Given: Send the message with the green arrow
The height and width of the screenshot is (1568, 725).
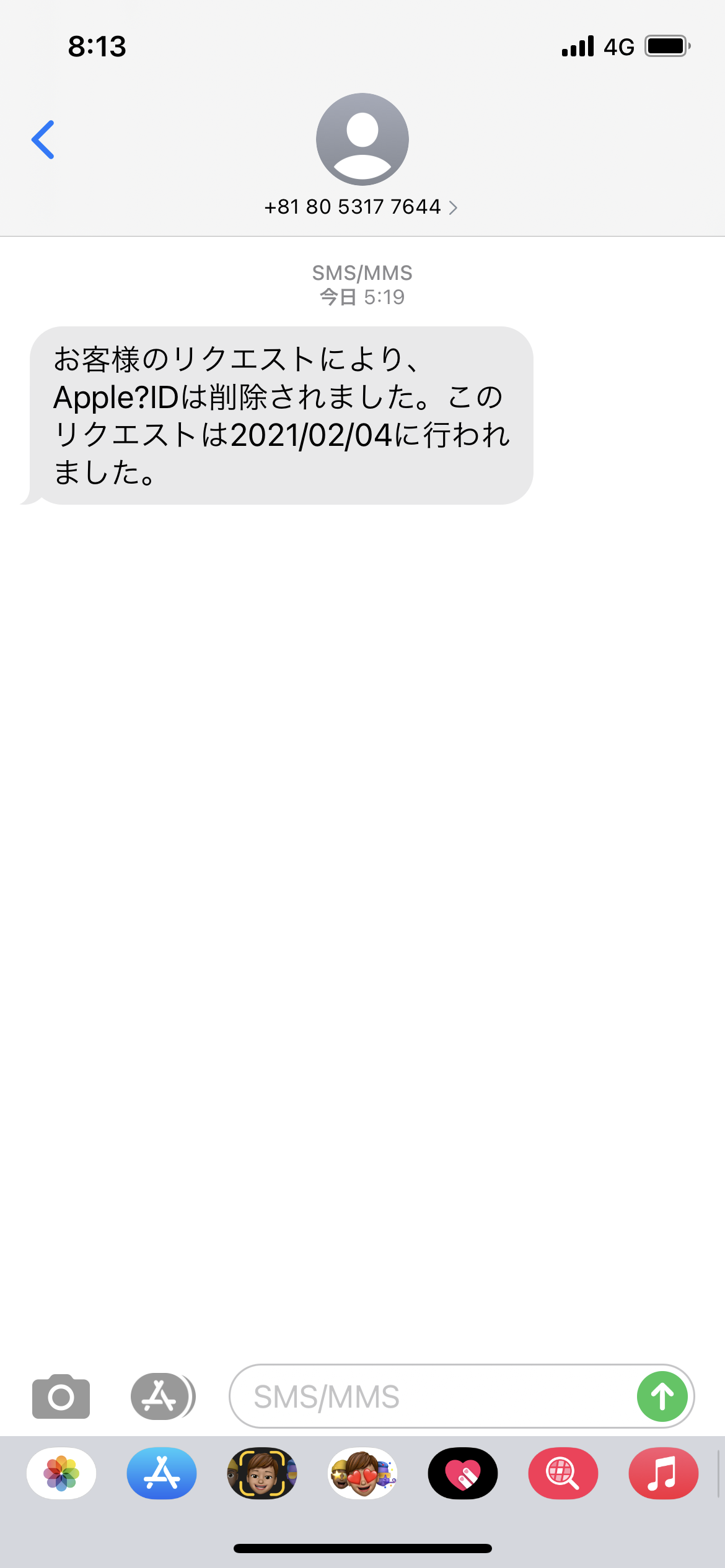Looking at the screenshot, I should point(662,1396).
